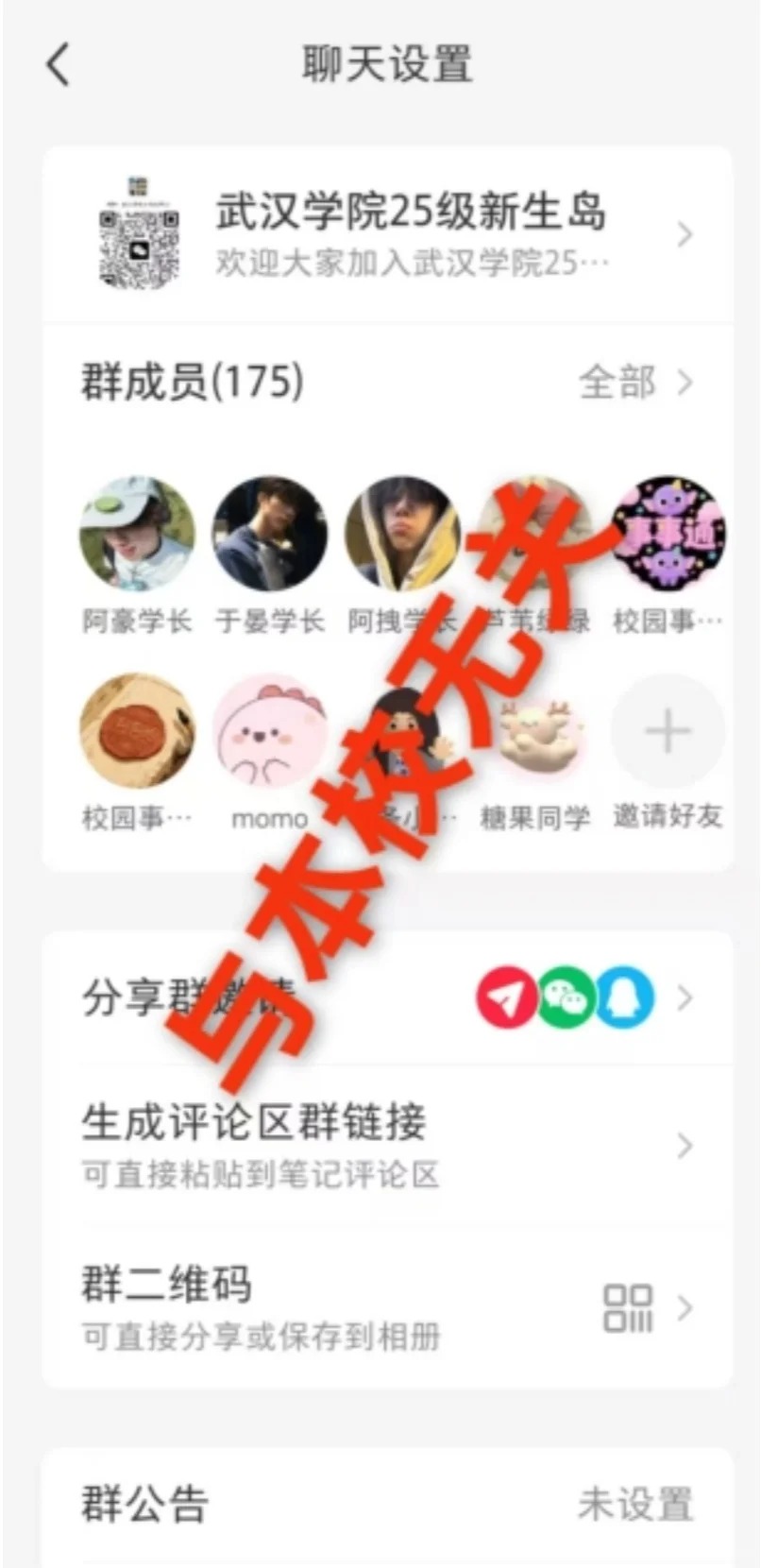Open momo's member avatar
The height and width of the screenshot is (1568, 761).
click(269, 731)
